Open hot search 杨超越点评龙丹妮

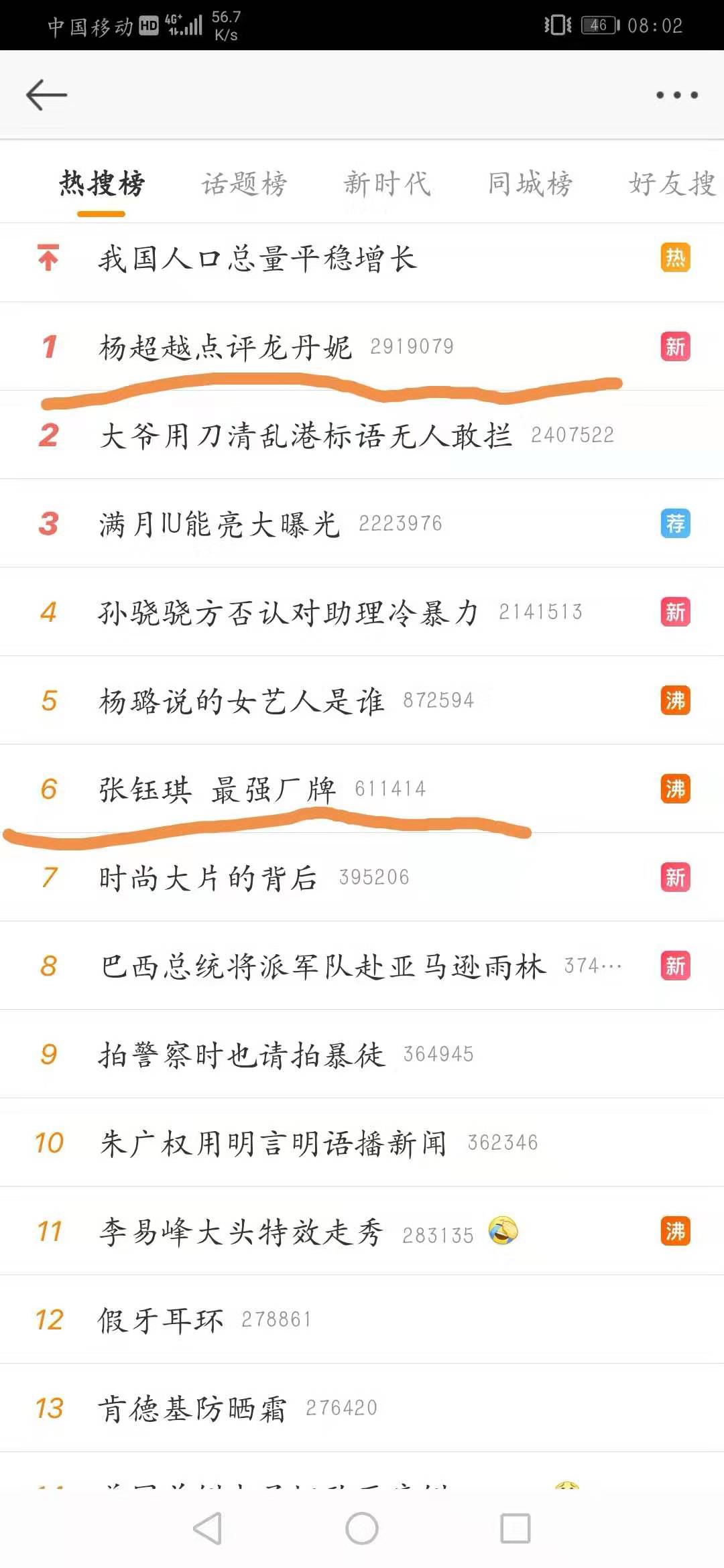[x=225, y=347]
